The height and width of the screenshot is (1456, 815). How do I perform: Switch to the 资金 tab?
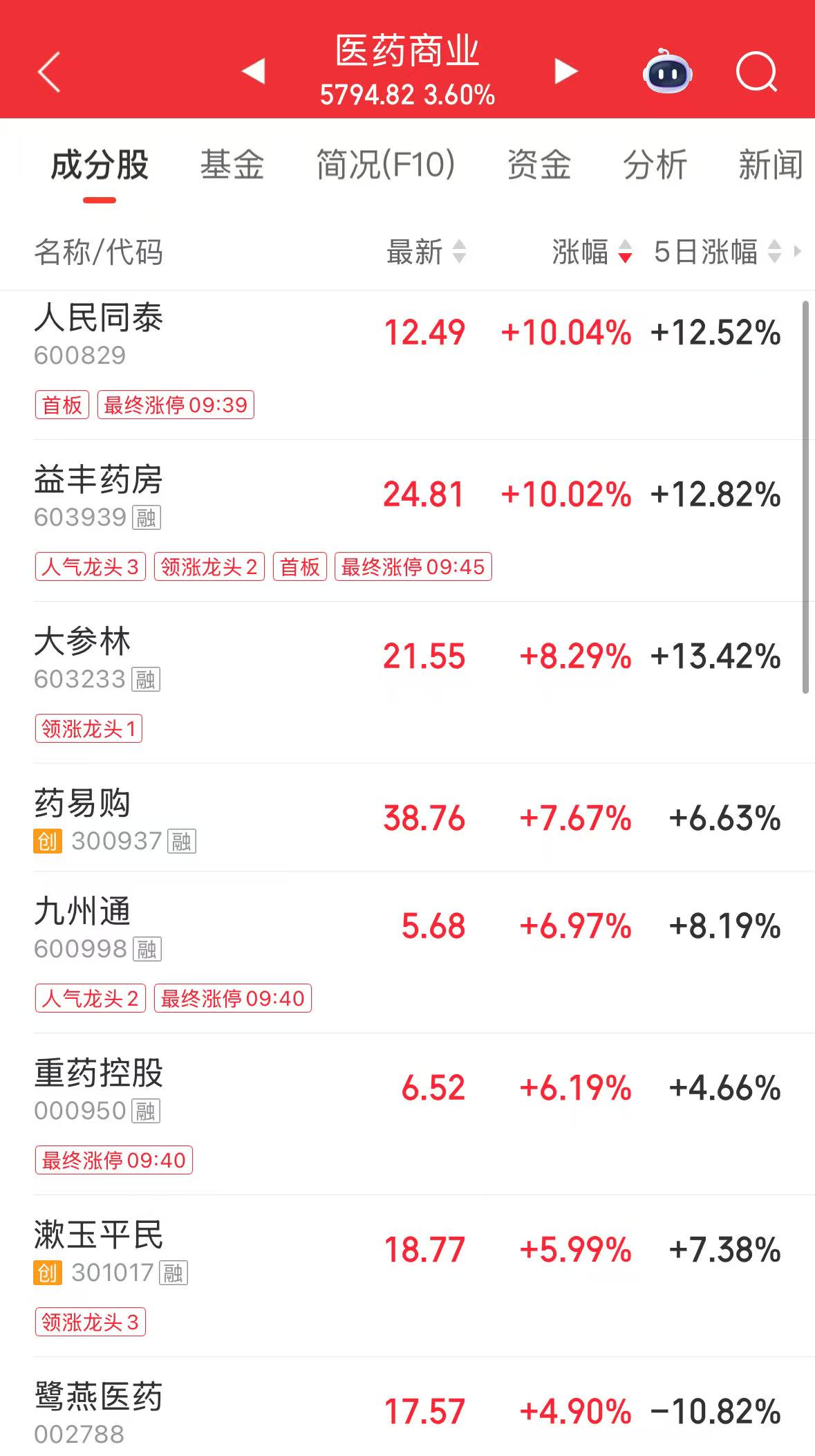[538, 165]
